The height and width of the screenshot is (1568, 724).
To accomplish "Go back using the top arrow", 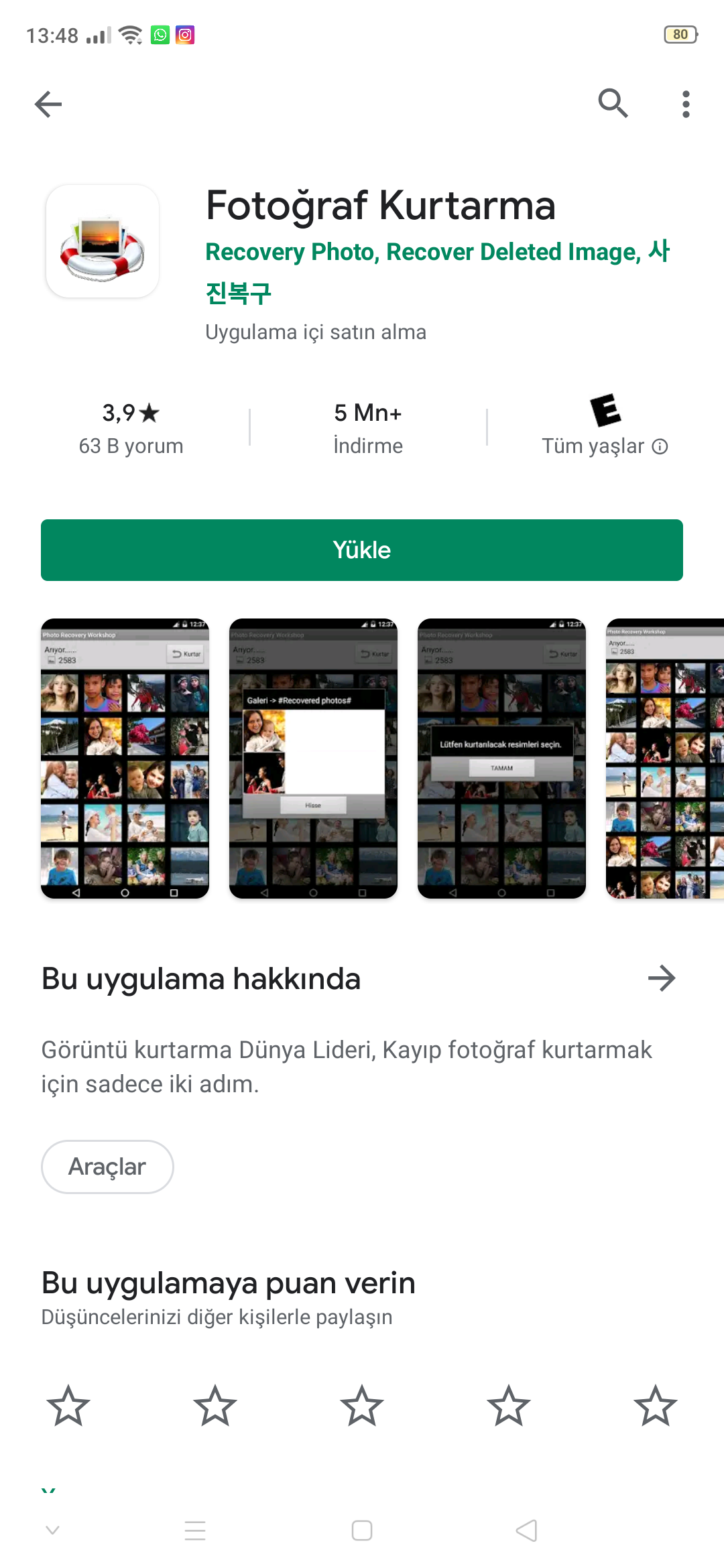I will (48, 104).
